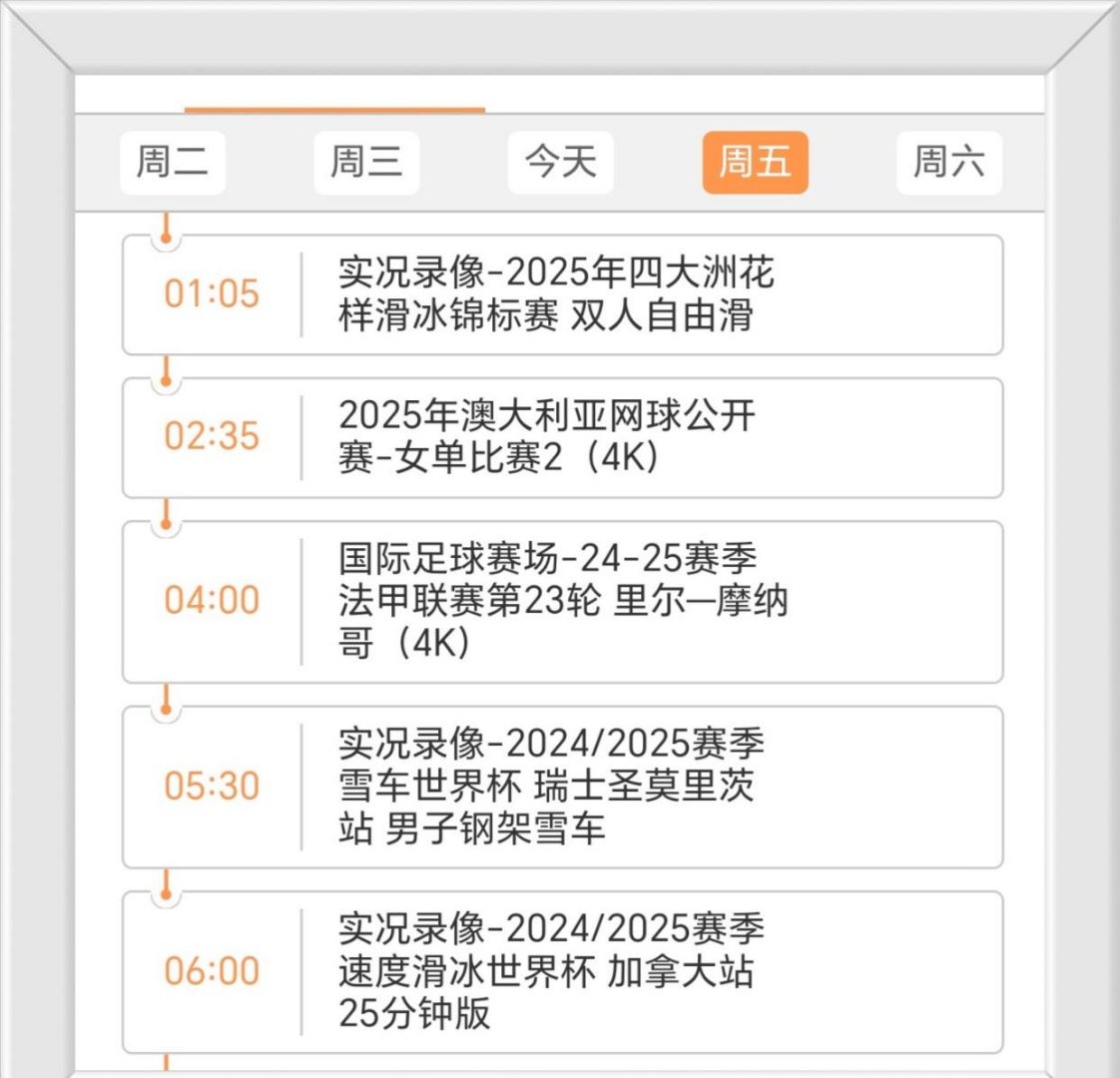This screenshot has width=1120, height=1078.
Task: Switch to the 周六 schedule tab
Action: pyautogui.click(x=948, y=162)
